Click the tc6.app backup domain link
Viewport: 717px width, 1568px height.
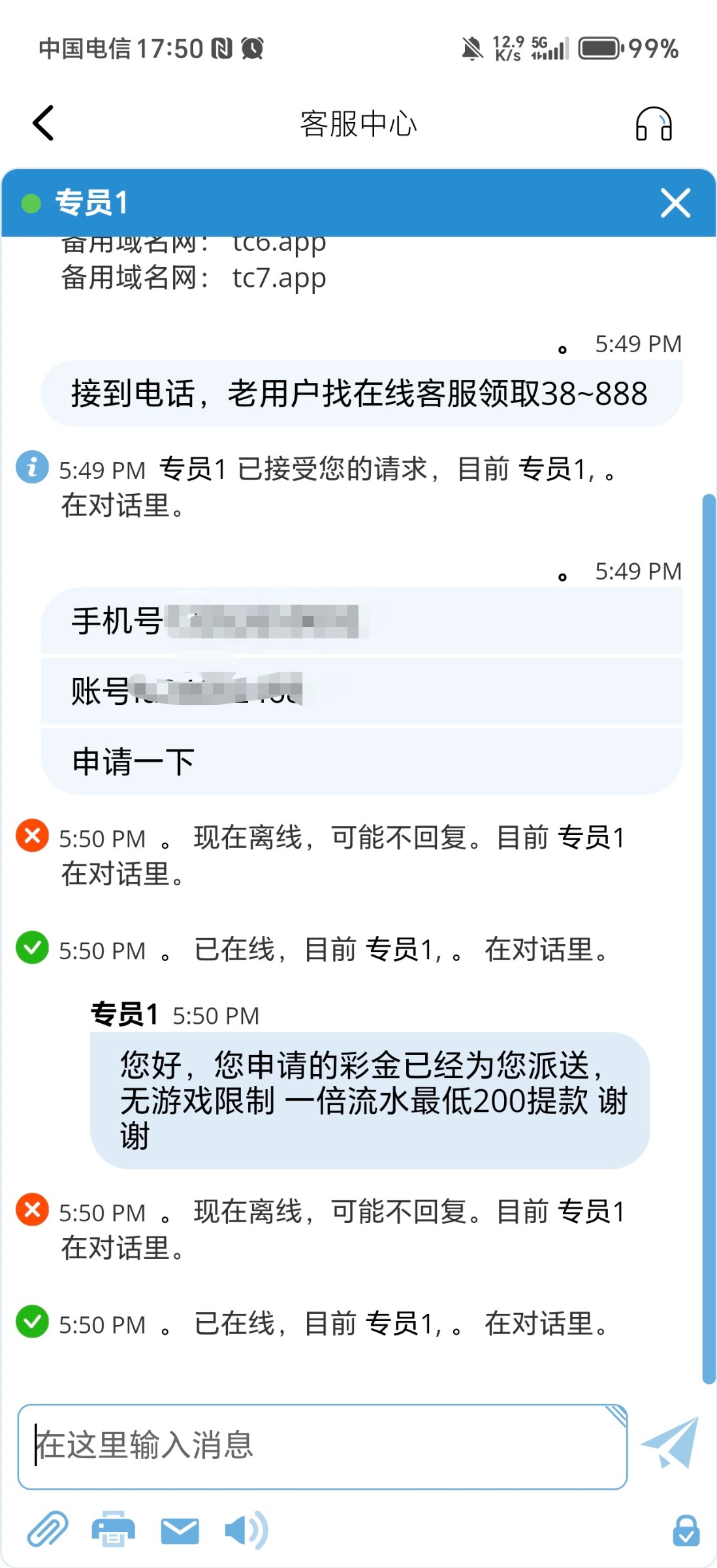pos(279,242)
